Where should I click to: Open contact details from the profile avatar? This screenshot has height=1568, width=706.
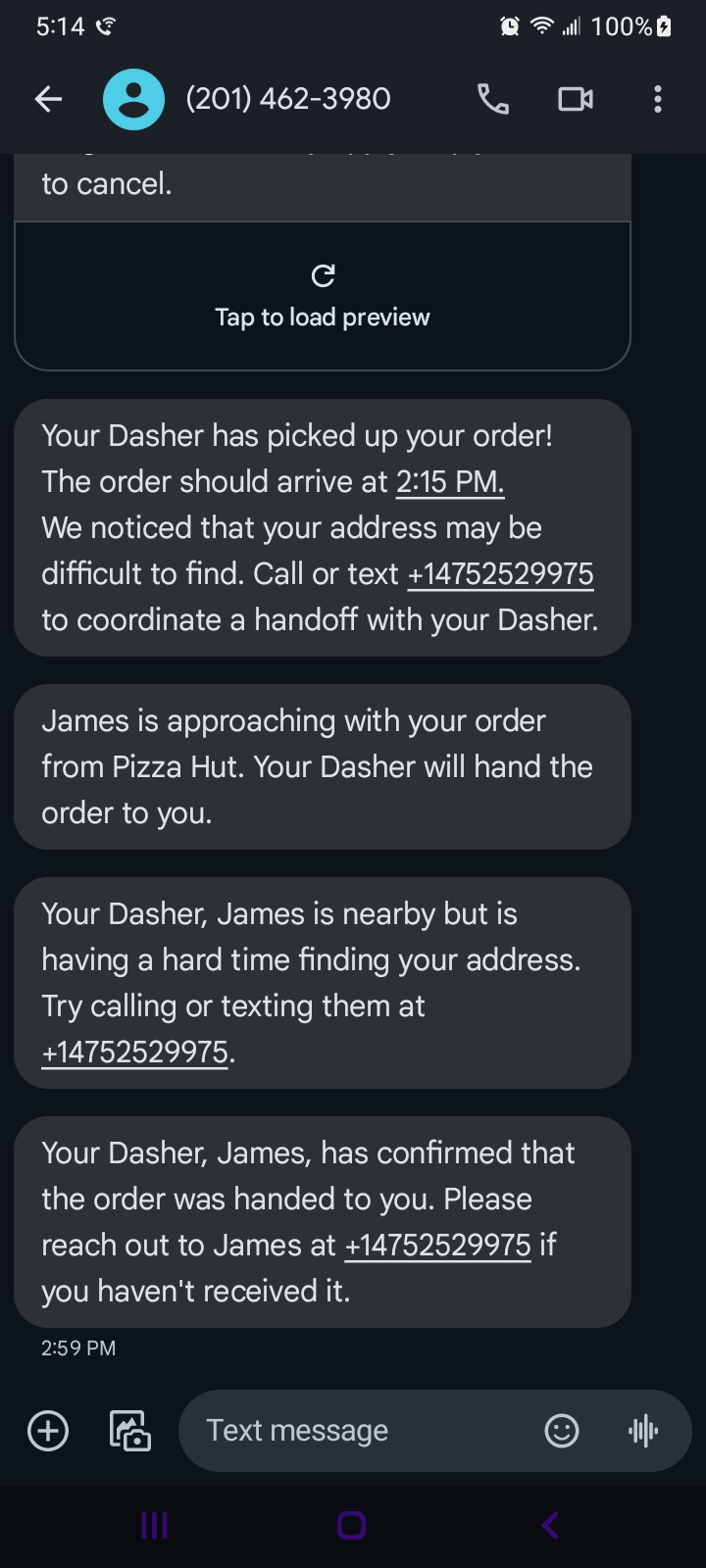(133, 99)
